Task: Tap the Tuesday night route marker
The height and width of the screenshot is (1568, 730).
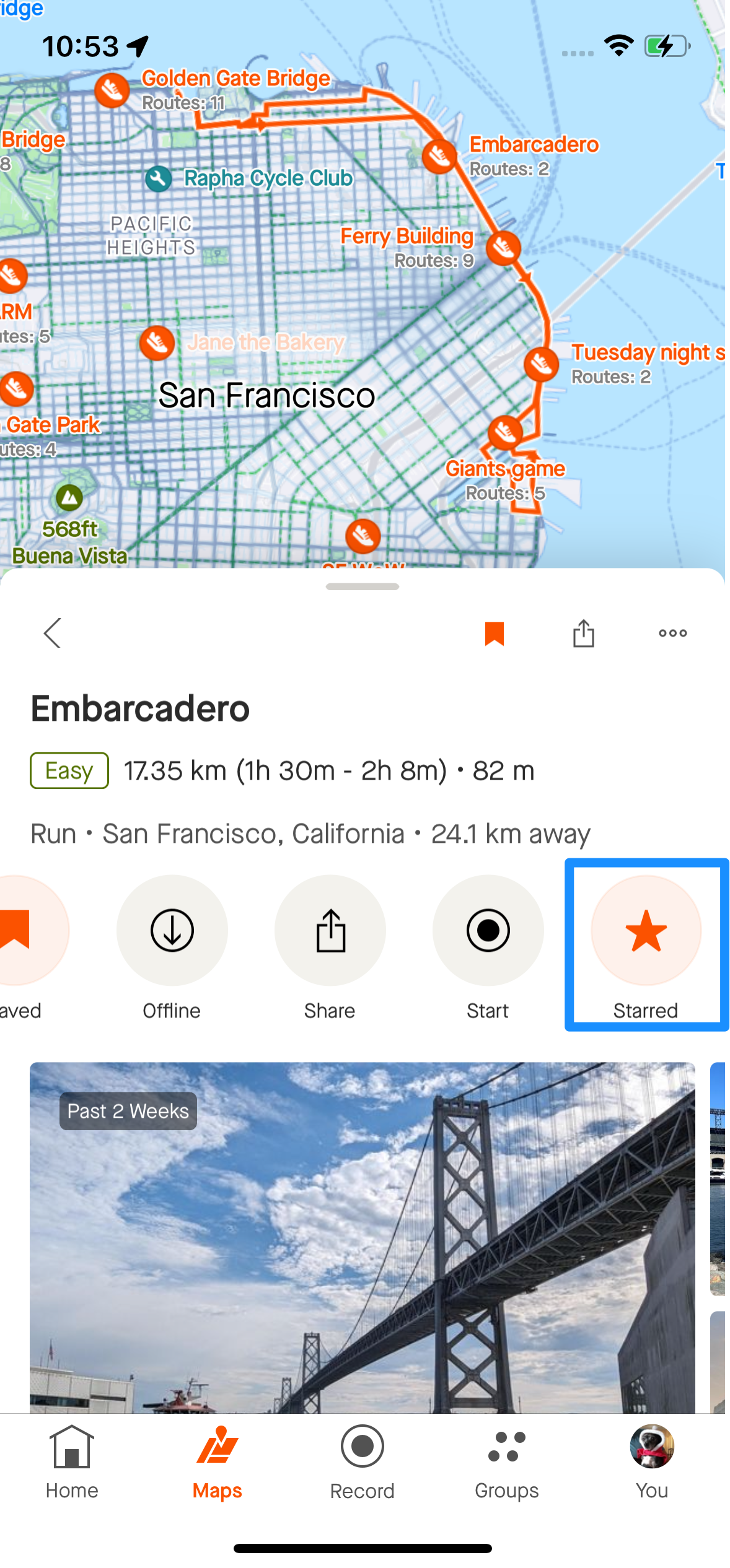Action: point(541,364)
